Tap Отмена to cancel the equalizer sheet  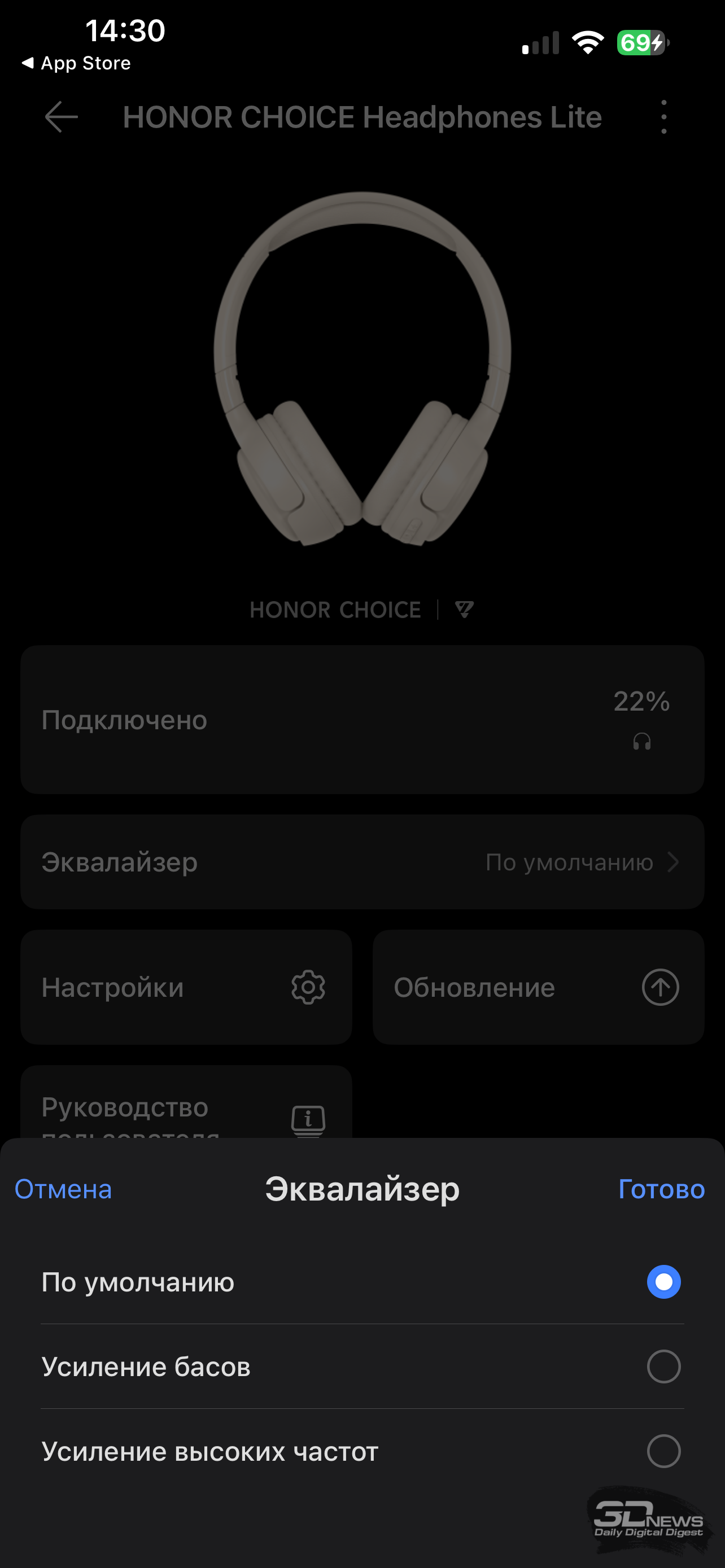point(63,1189)
